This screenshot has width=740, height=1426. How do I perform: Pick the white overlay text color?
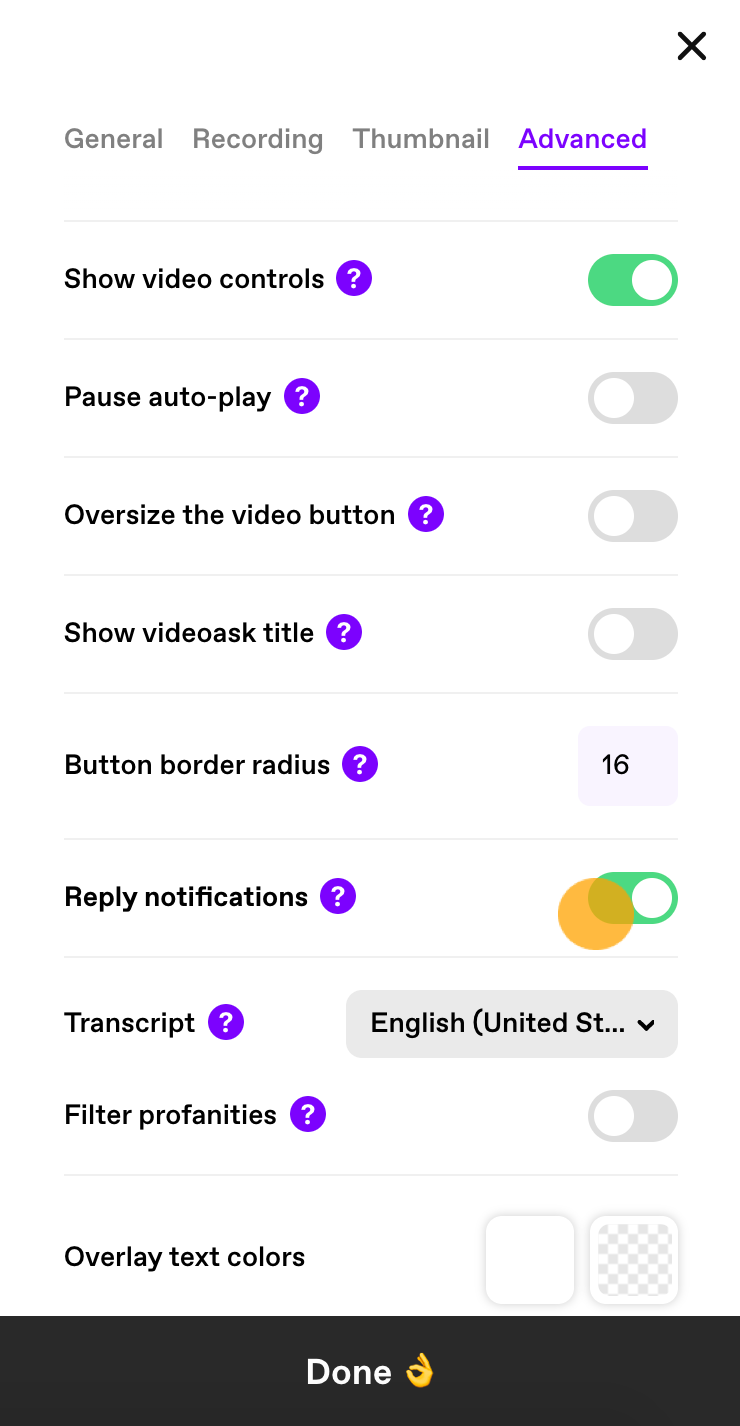click(530, 1260)
